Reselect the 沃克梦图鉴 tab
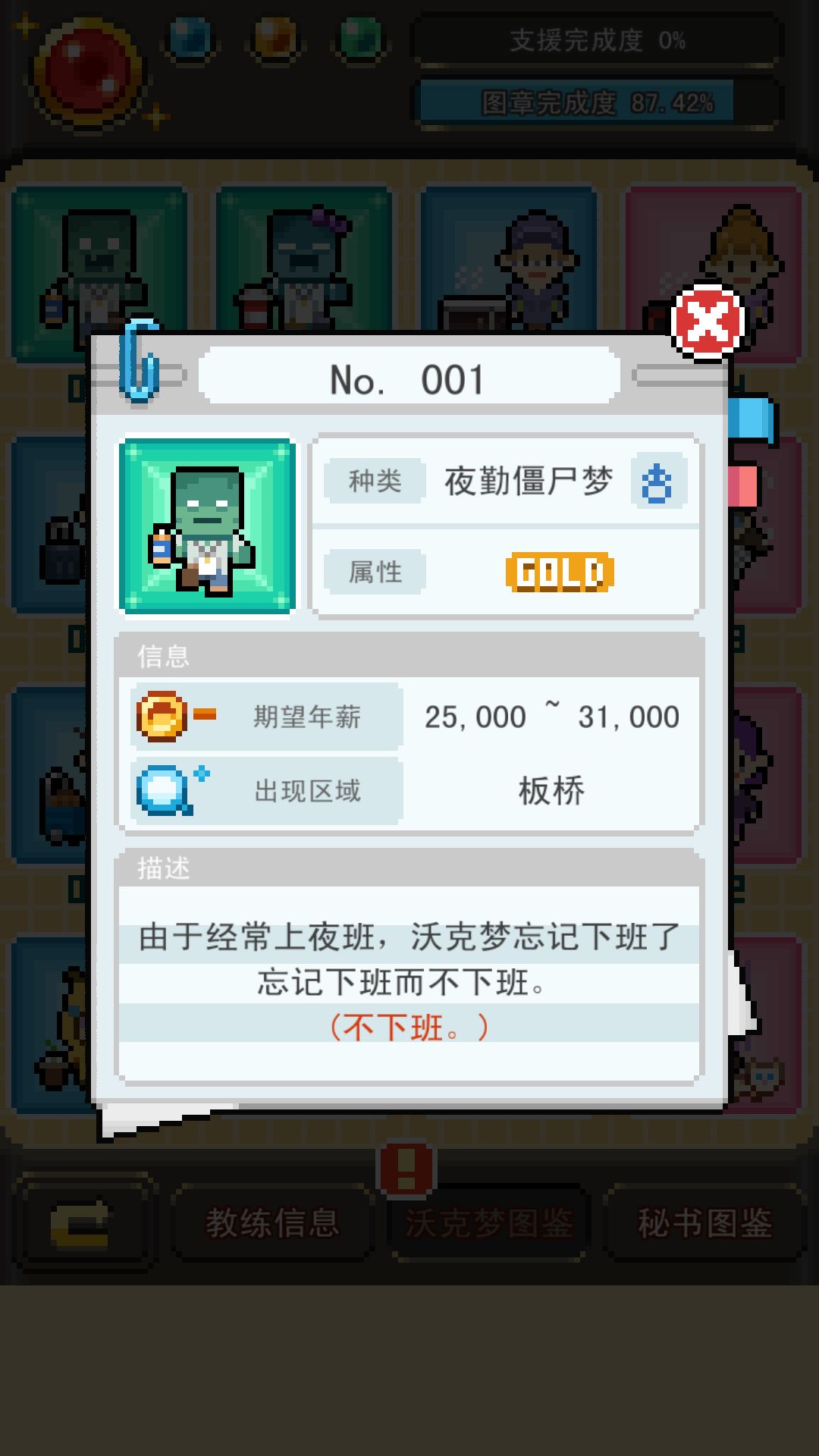Image resolution: width=819 pixels, height=1456 pixels. [x=488, y=1223]
